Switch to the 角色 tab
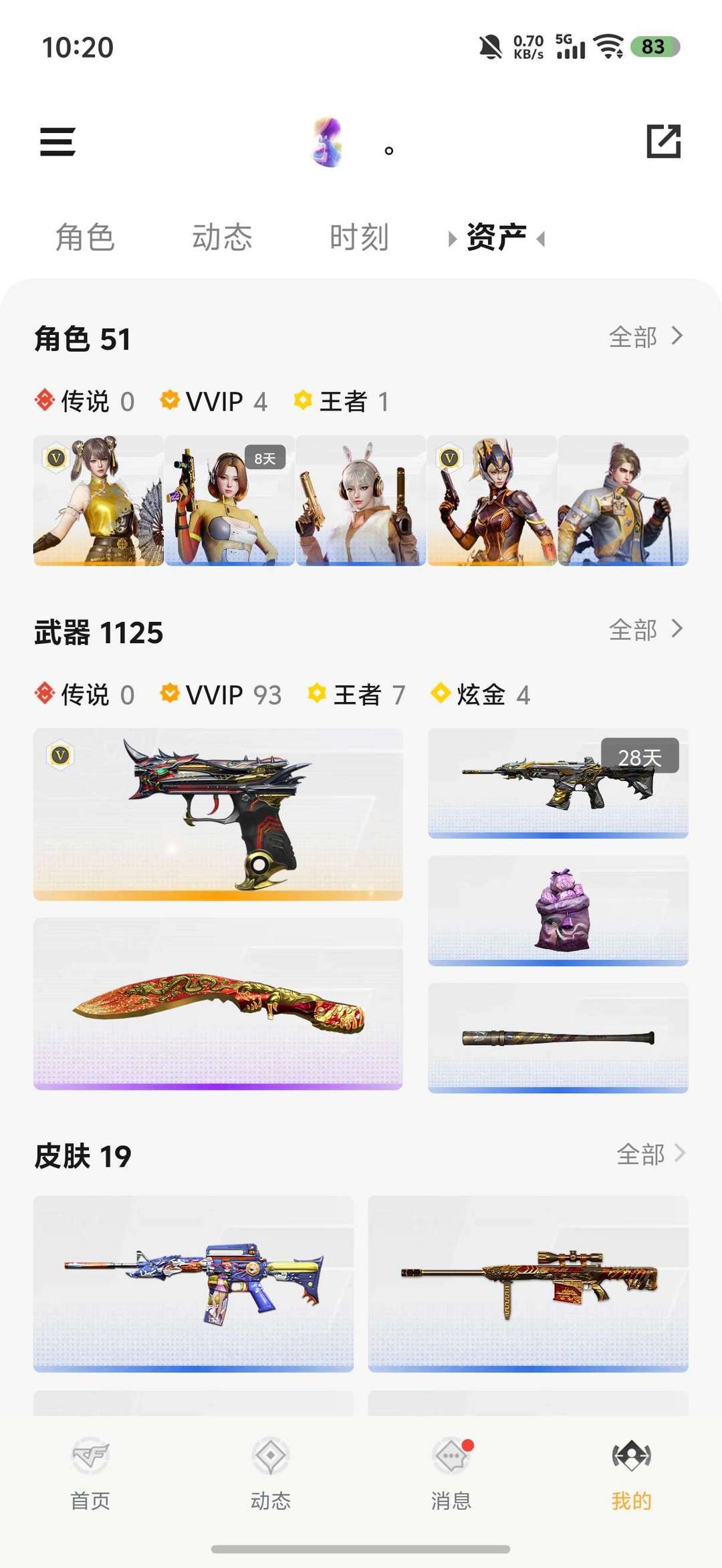The image size is (722, 1568). click(85, 238)
